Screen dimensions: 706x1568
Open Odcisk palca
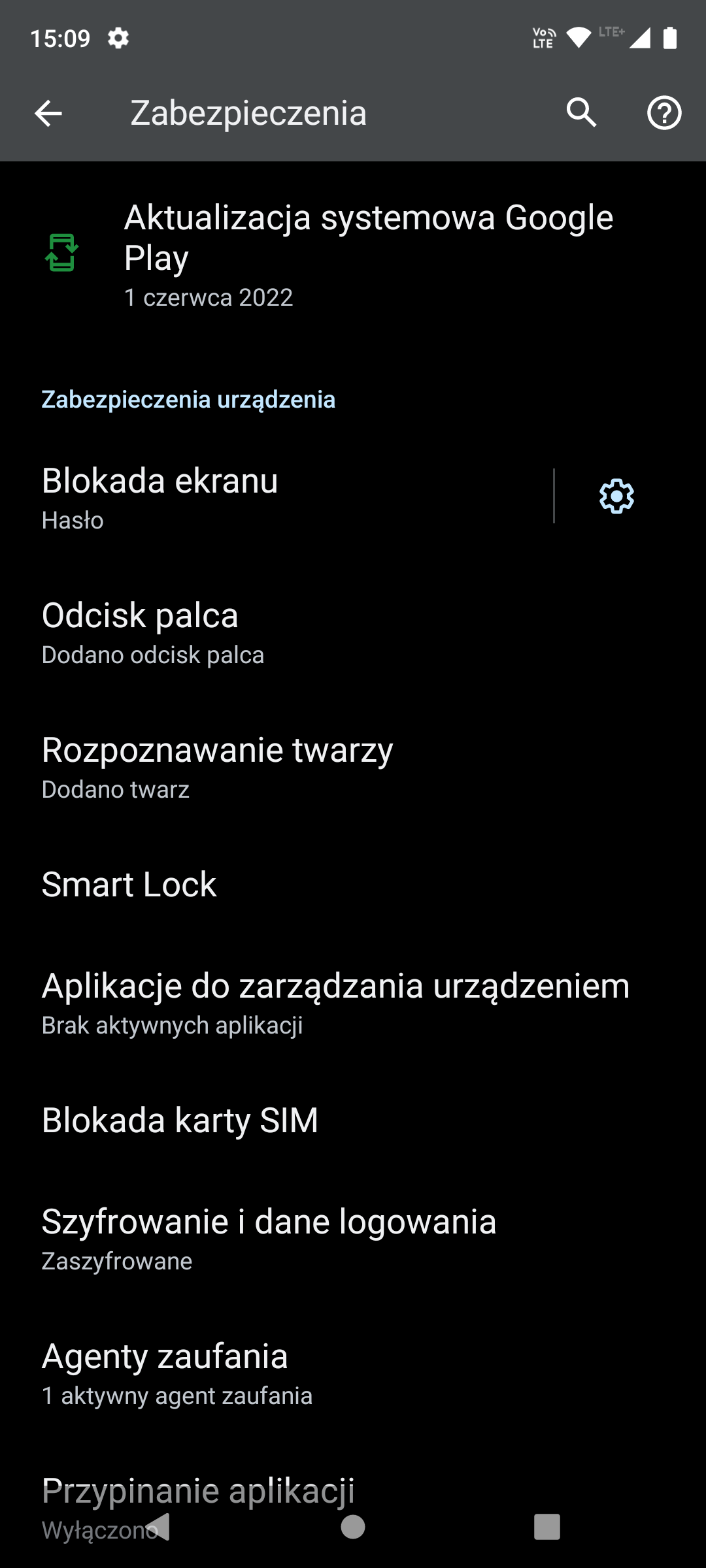tap(353, 632)
